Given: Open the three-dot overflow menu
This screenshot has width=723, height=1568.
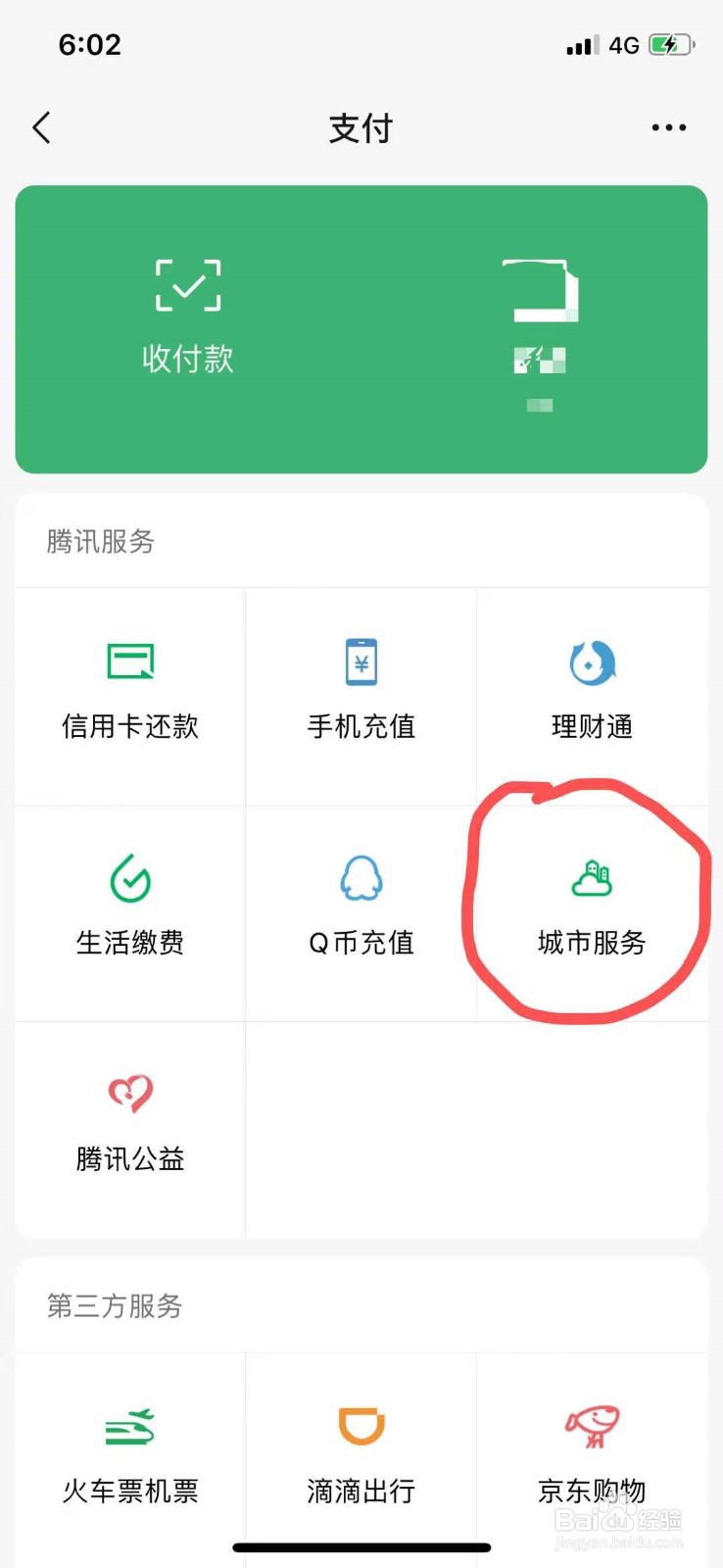Looking at the screenshot, I should (x=668, y=127).
